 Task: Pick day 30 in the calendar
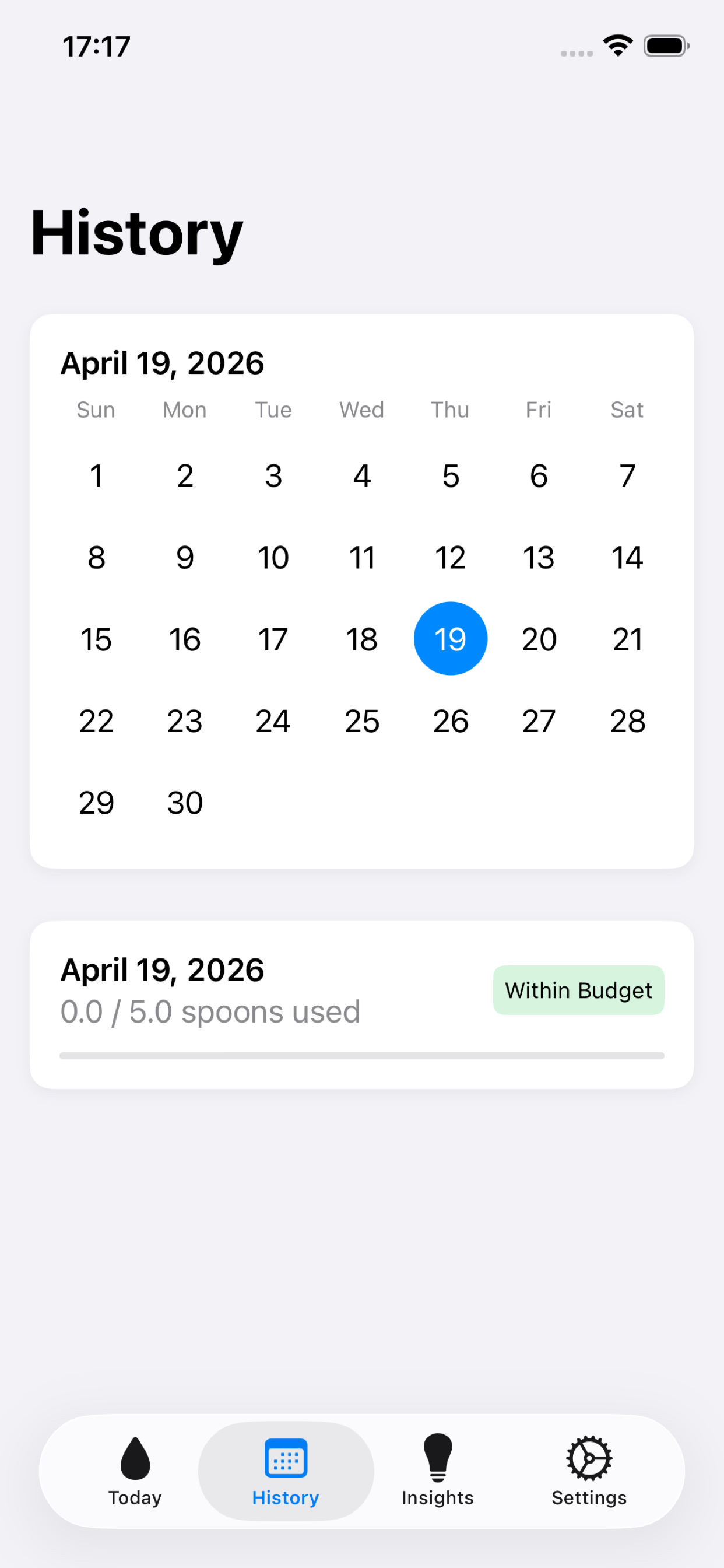tap(185, 803)
